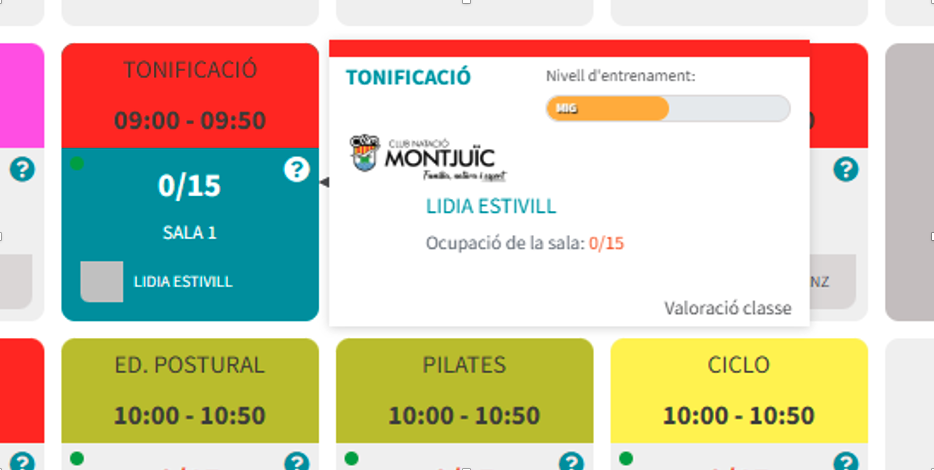Open the Pilates 10:00 class card
The width and height of the screenshot is (934, 470).
tap(464, 390)
